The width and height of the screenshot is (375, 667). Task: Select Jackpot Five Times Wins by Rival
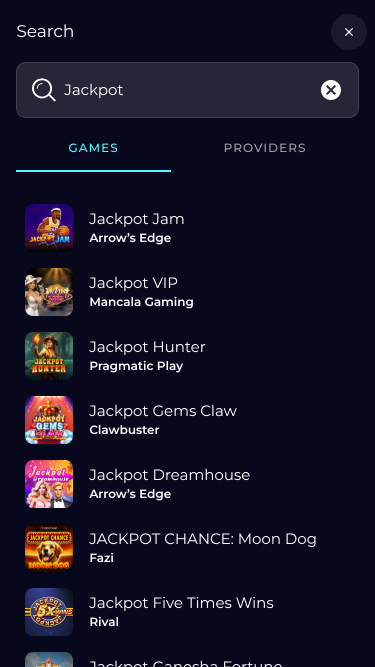[188, 612]
